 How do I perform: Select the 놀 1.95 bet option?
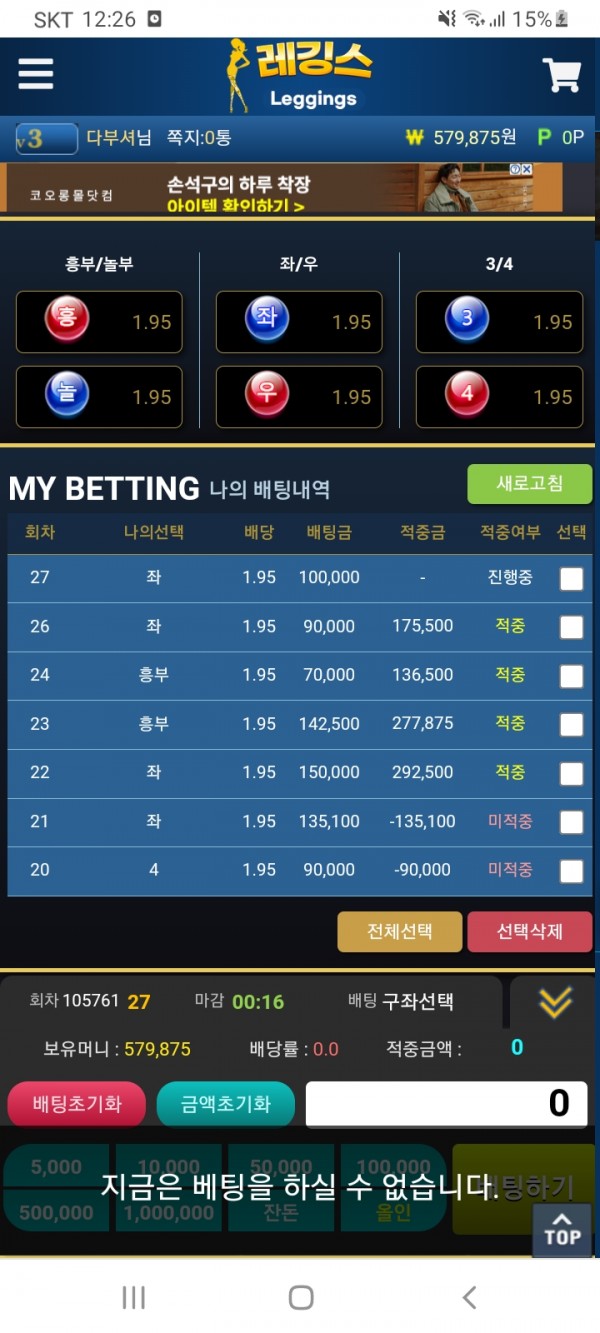coord(99,397)
